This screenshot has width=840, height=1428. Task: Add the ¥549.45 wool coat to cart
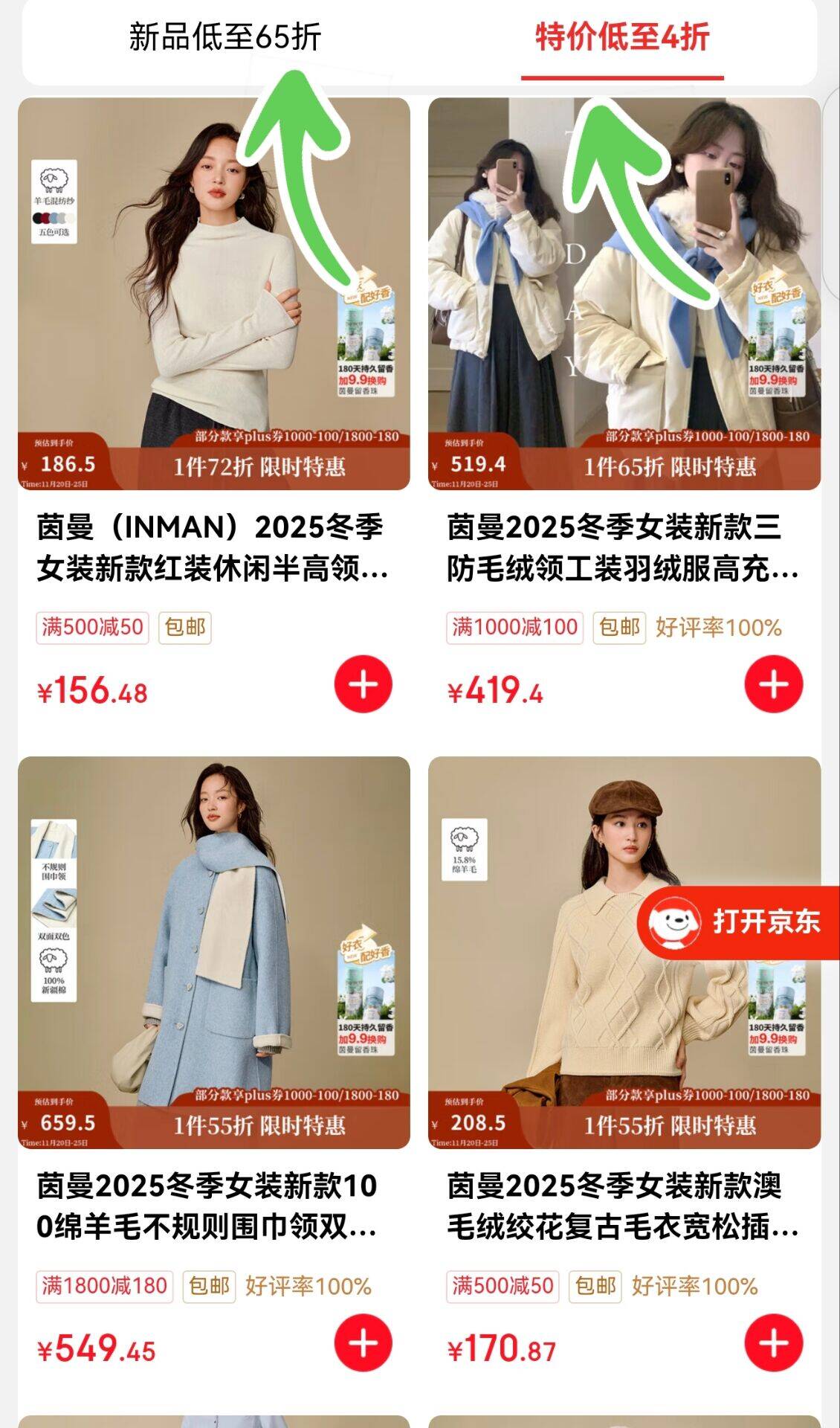click(363, 1343)
